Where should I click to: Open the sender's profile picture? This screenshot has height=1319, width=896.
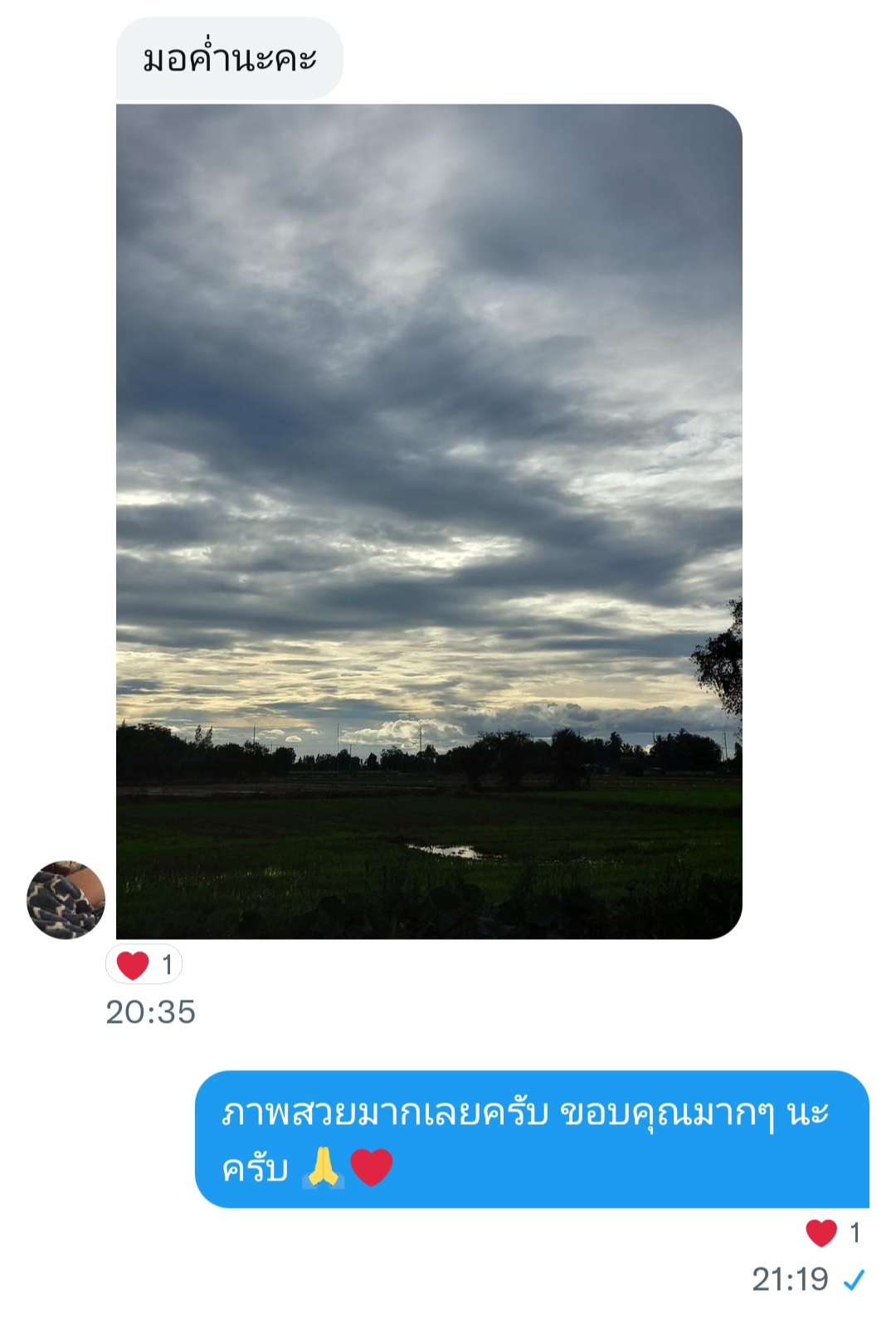[x=66, y=899]
